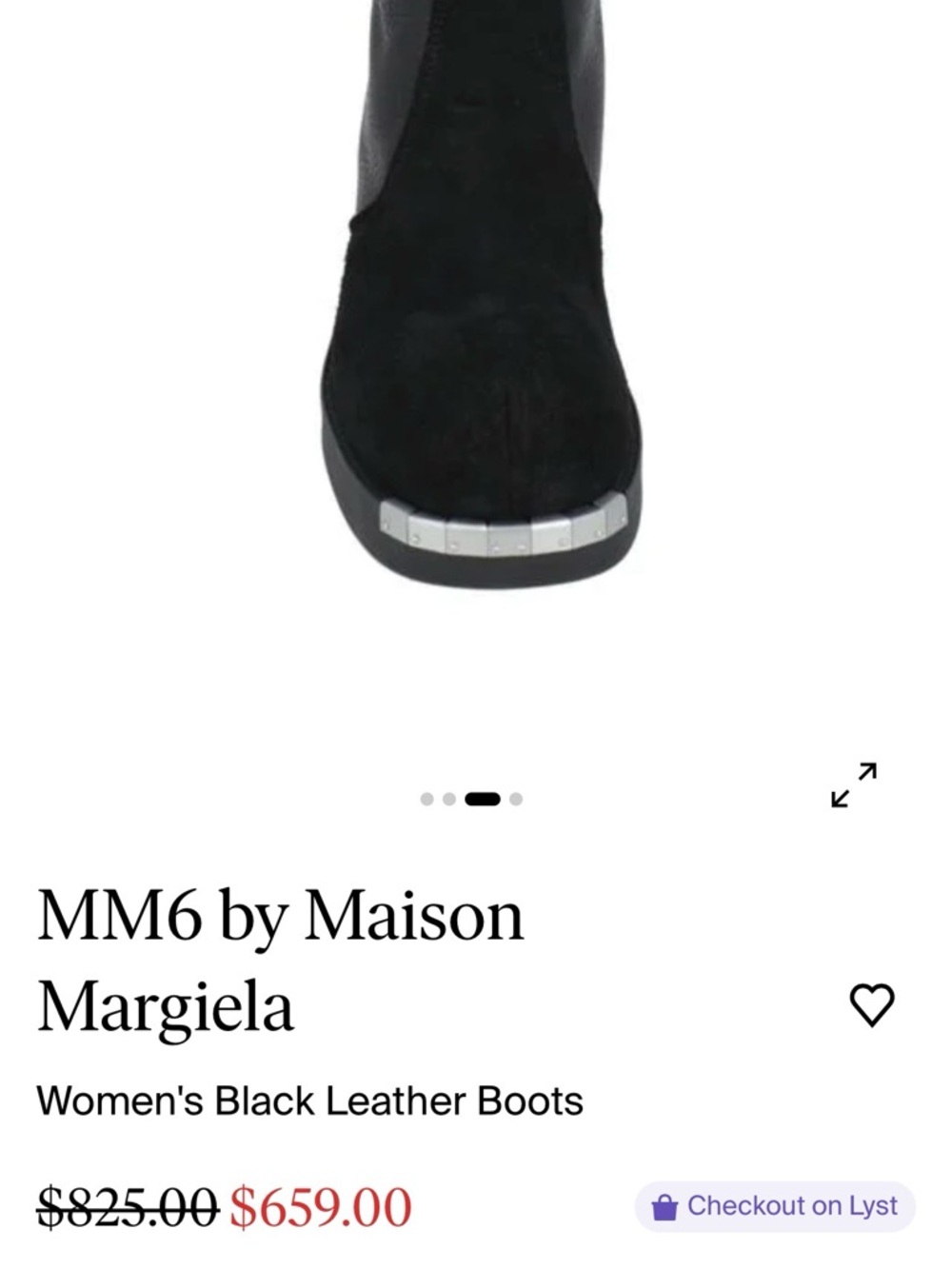Screen dimensions: 952x1269
Task: Click the active third carousel indicator
Action: (x=481, y=798)
